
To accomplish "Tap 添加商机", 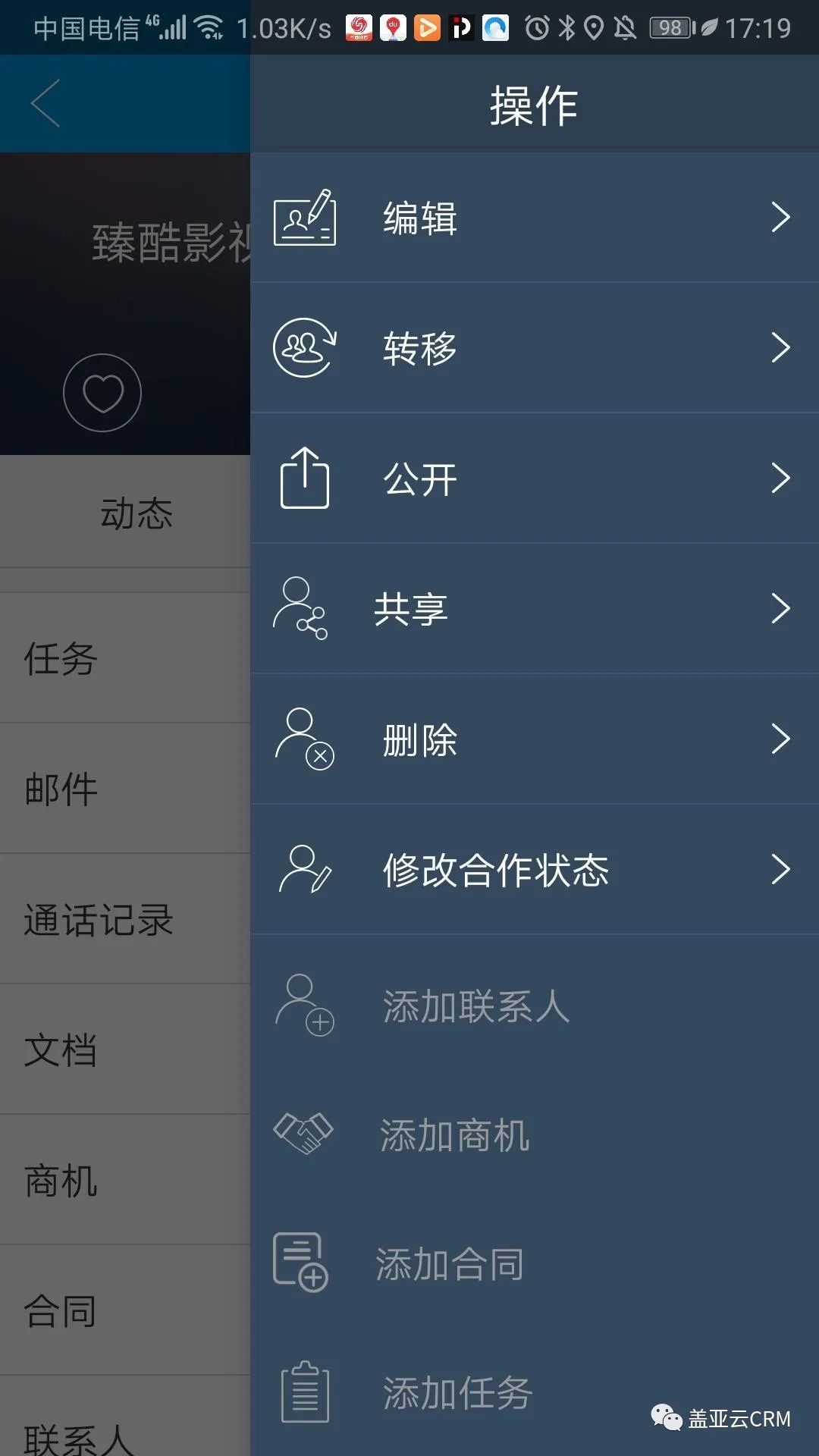I will tap(454, 1136).
